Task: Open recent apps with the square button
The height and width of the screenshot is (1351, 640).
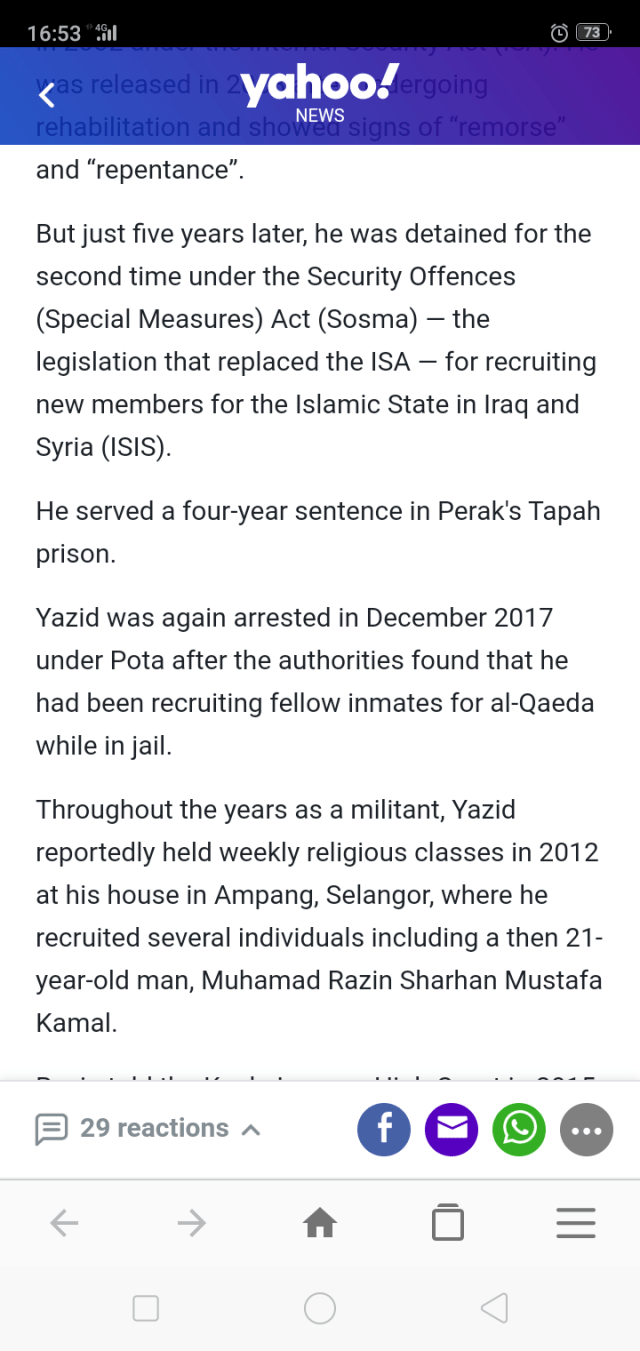Action: point(146,1308)
